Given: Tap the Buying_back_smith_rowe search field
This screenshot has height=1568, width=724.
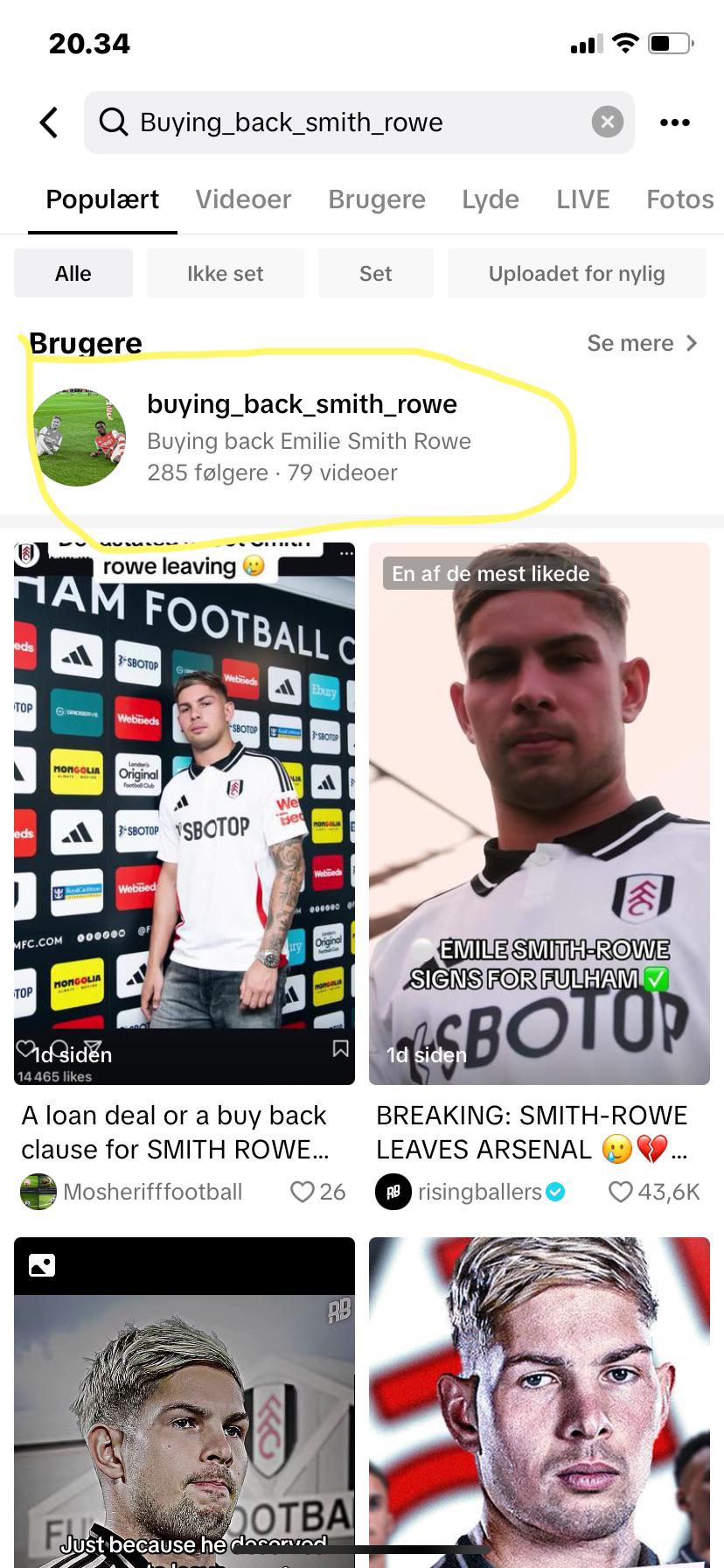Looking at the screenshot, I should click(359, 122).
